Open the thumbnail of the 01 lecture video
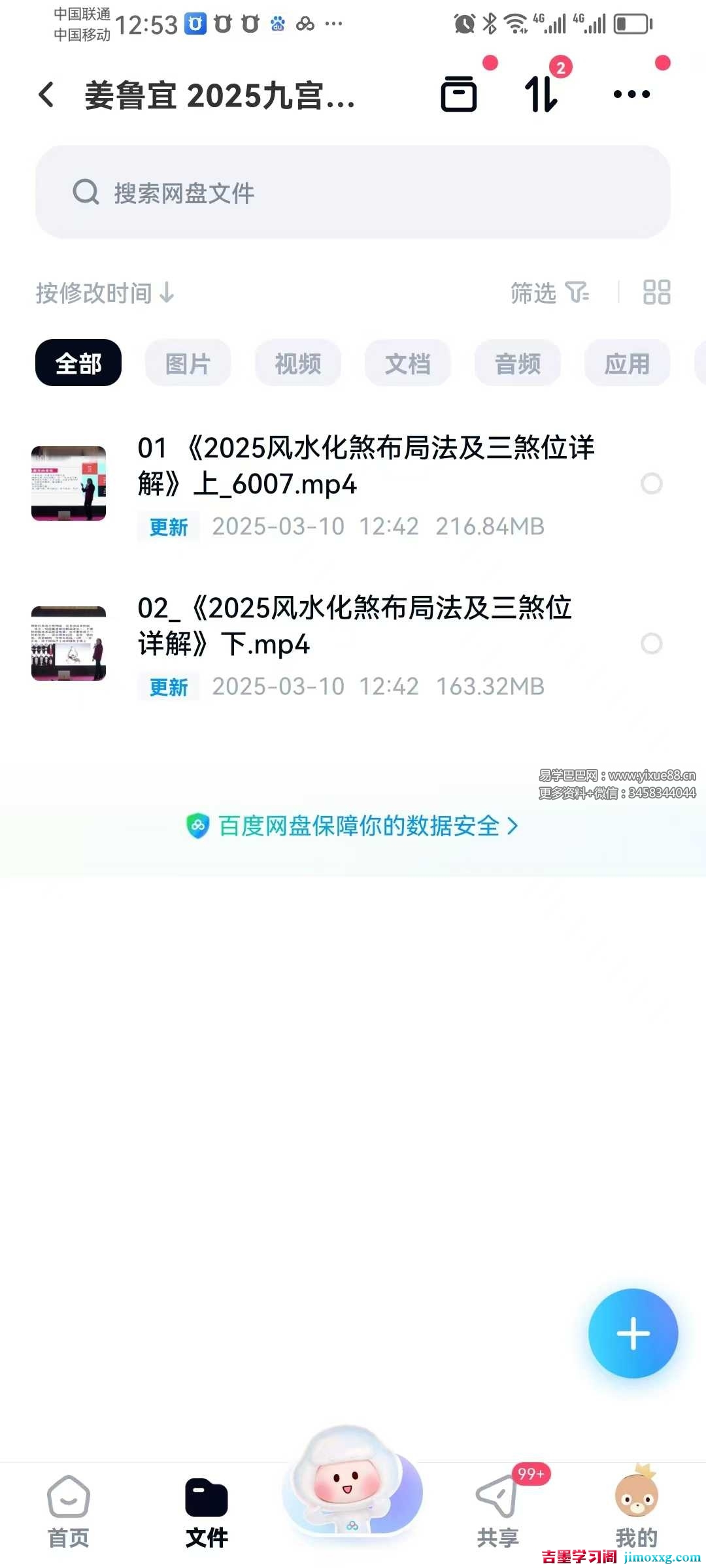The height and width of the screenshot is (1568, 706). [x=68, y=482]
